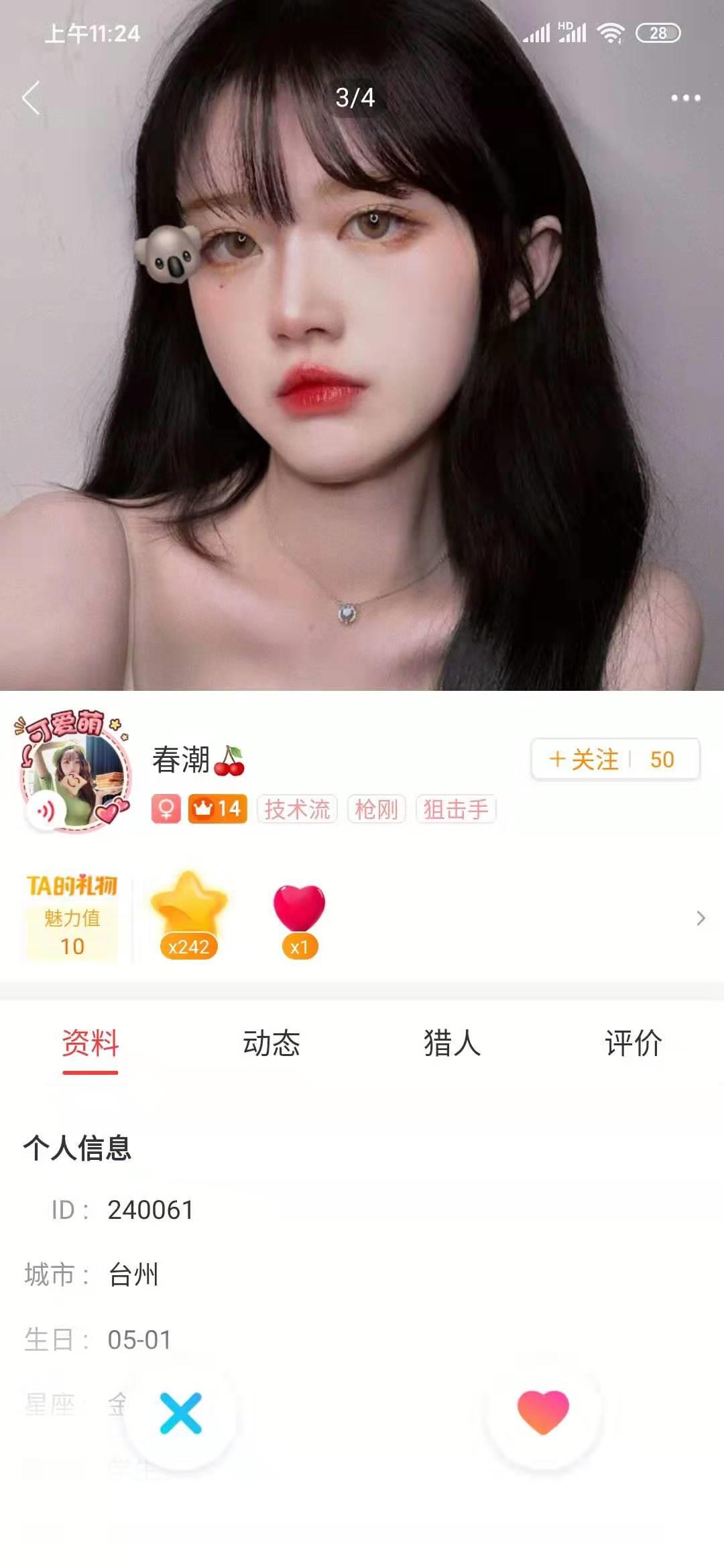This screenshot has width=724, height=1568.
Task: Tap the 技术流 tag chip
Action: click(x=297, y=809)
